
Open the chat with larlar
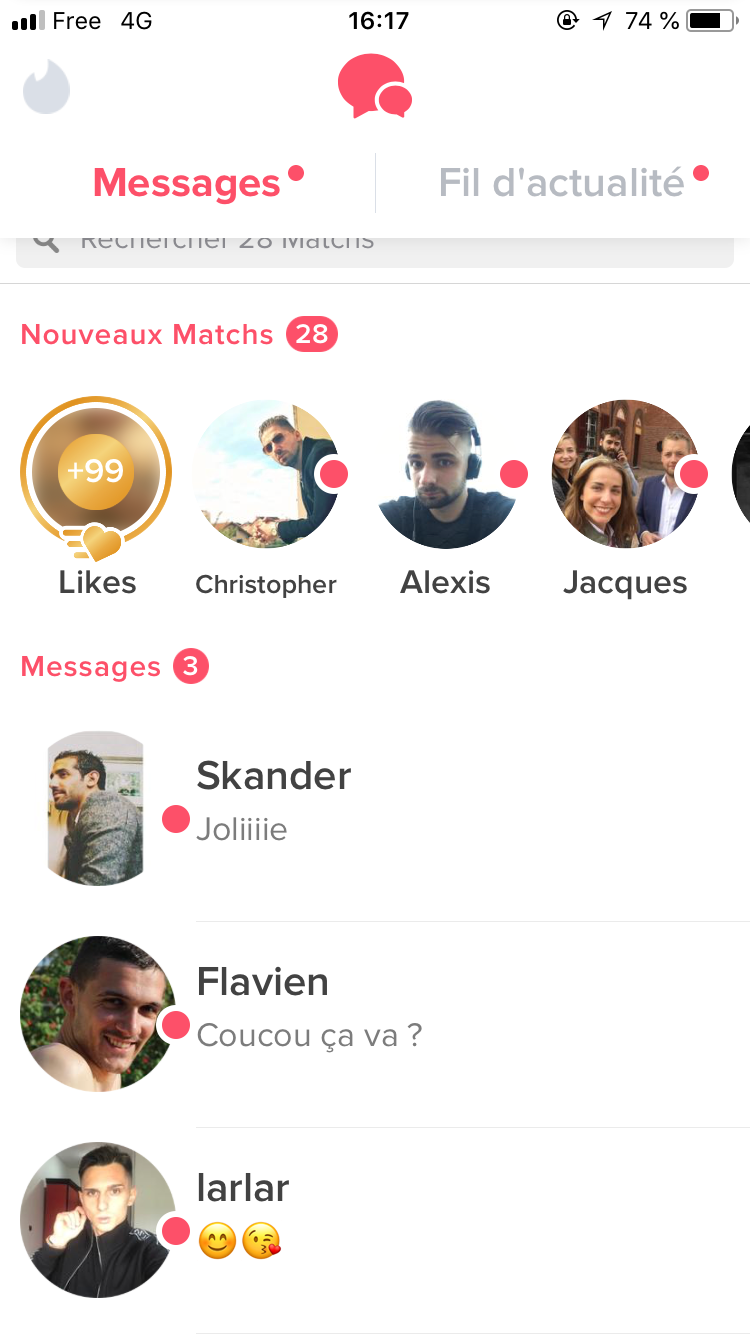375,1219
